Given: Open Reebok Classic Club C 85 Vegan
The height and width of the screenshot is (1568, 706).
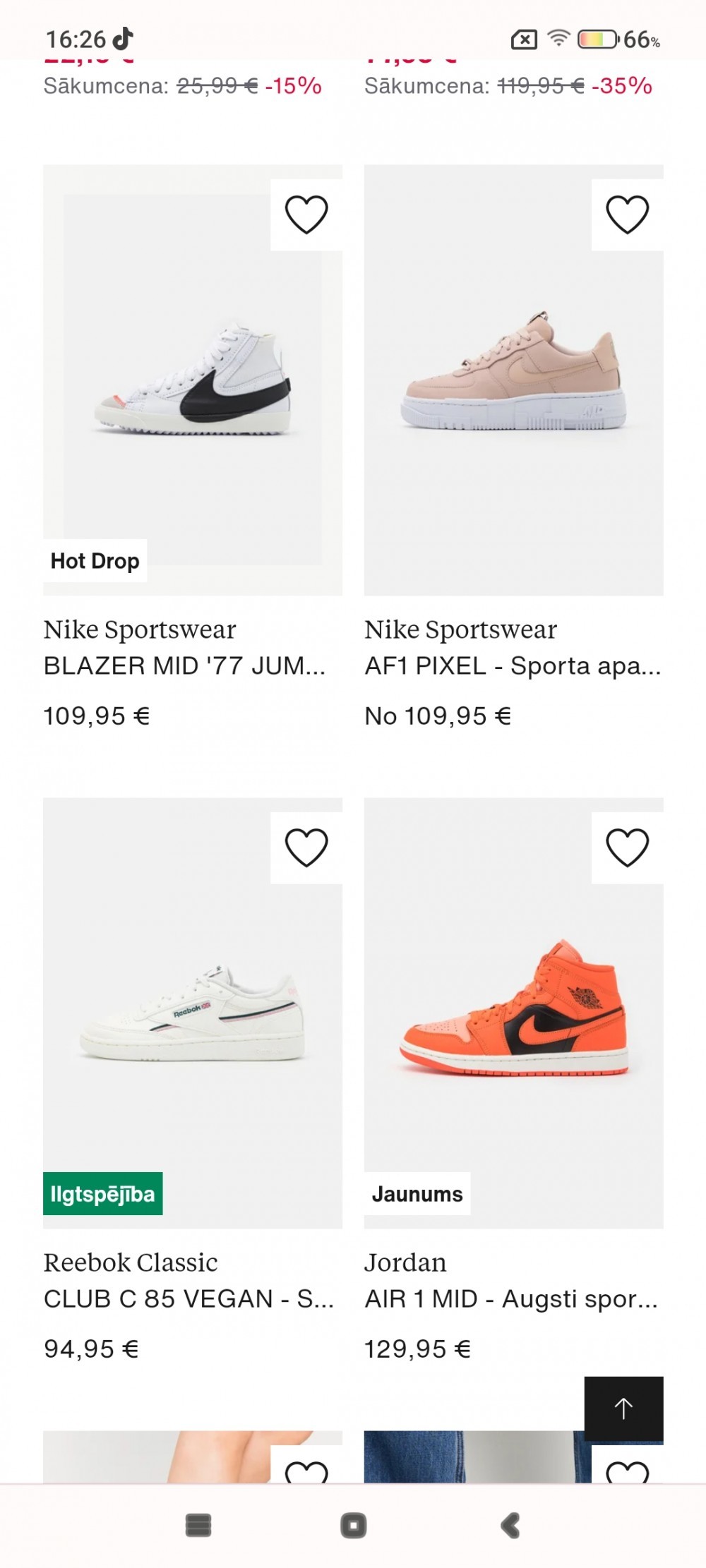Looking at the screenshot, I should (192, 1013).
